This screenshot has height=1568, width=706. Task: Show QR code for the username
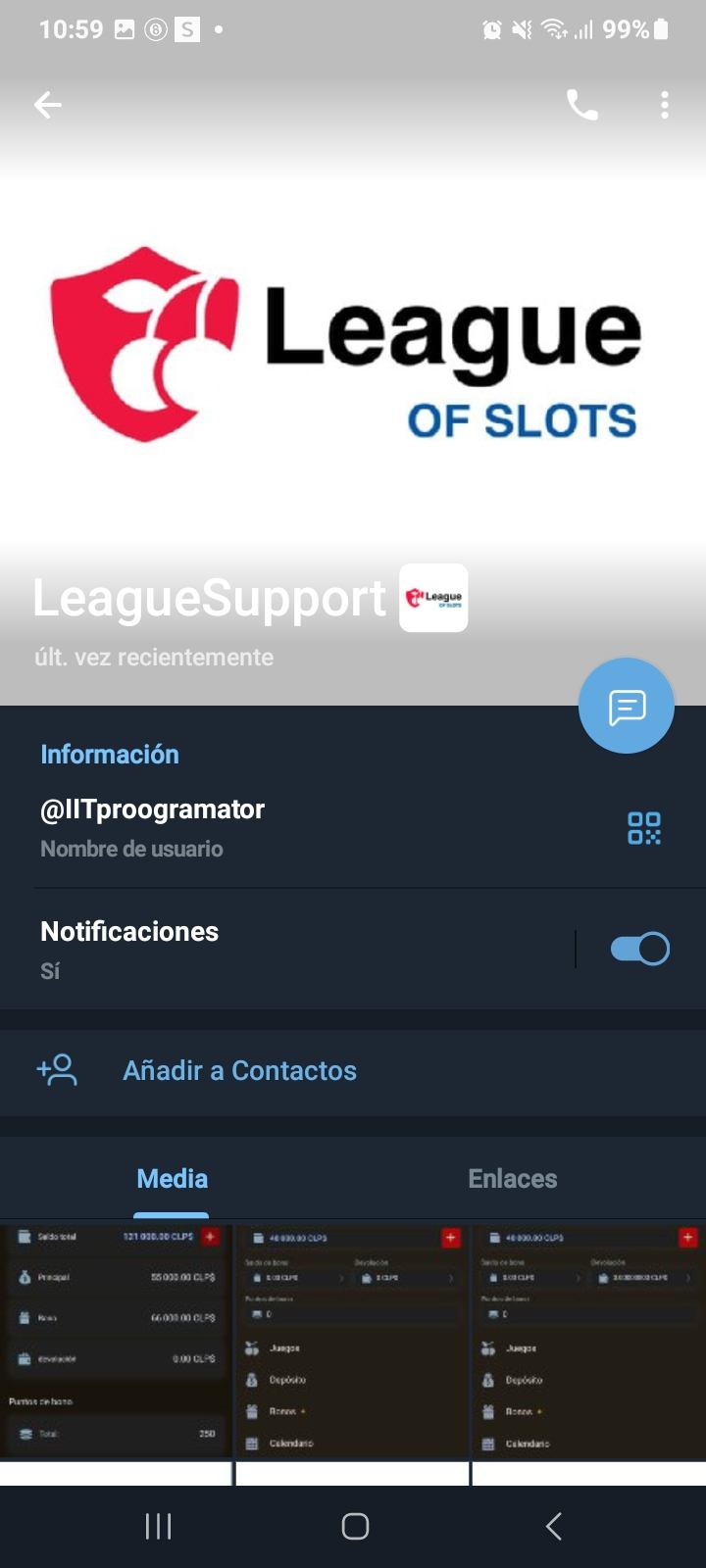pyautogui.click(x=644, y=828)
